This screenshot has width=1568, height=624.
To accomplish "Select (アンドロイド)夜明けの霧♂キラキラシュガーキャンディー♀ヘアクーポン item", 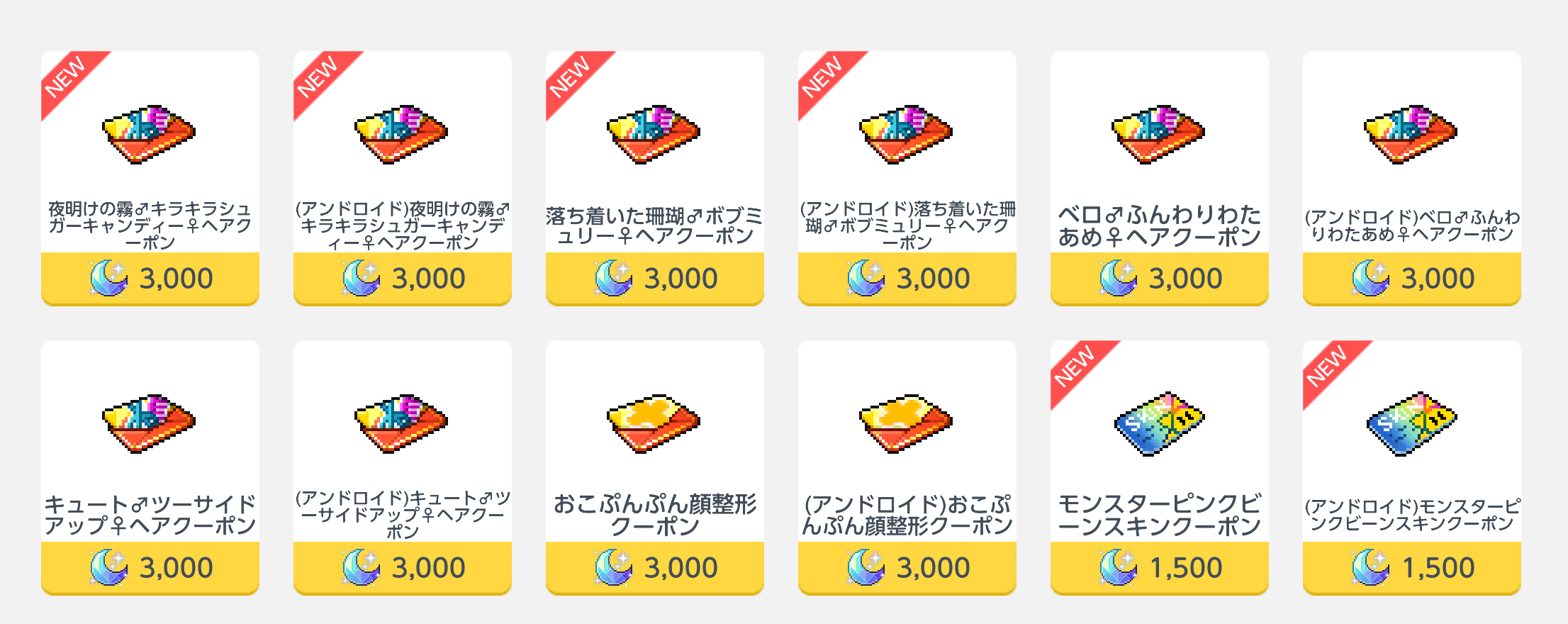I will pos(402,177).
